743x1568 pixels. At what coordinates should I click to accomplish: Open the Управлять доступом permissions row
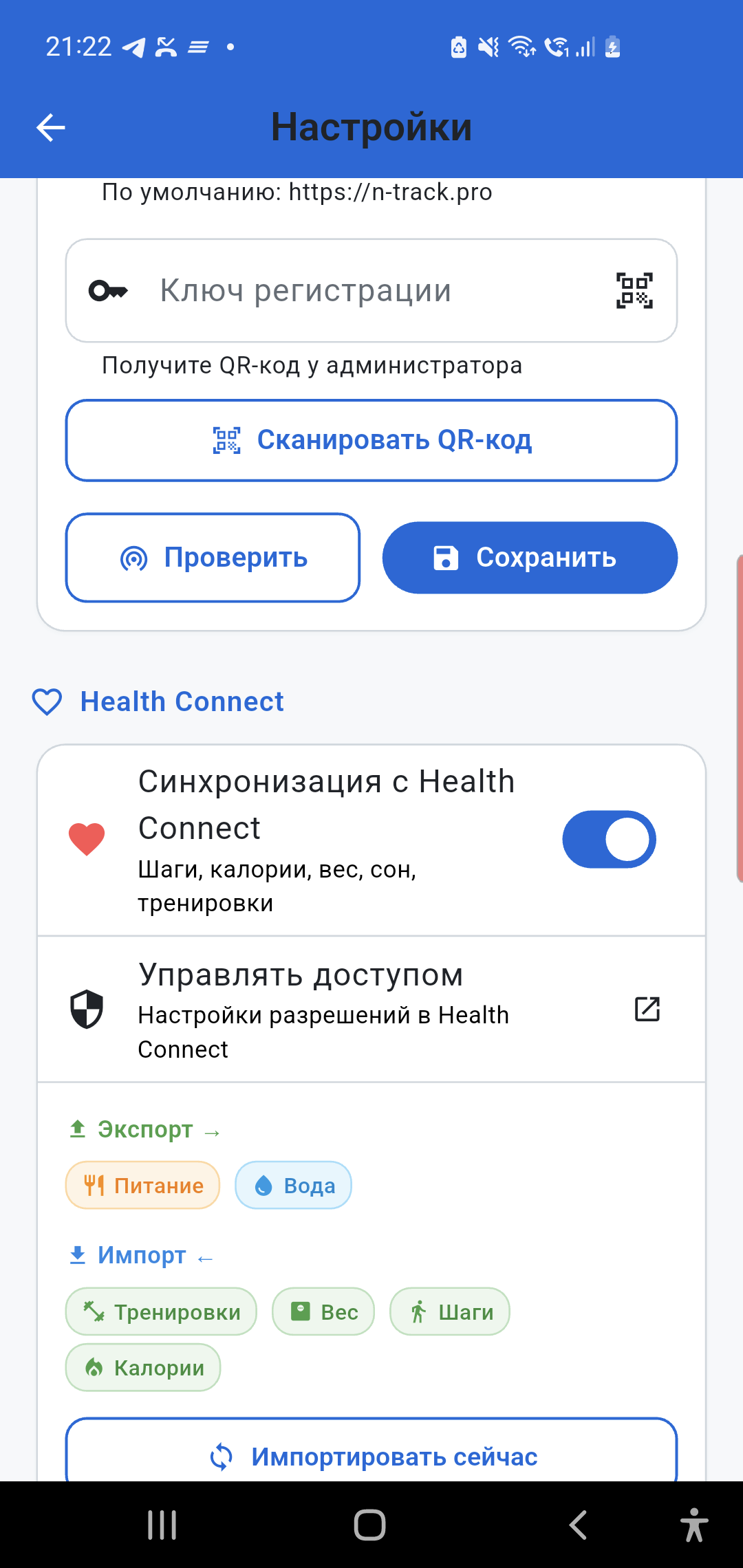pos(371,1010)
